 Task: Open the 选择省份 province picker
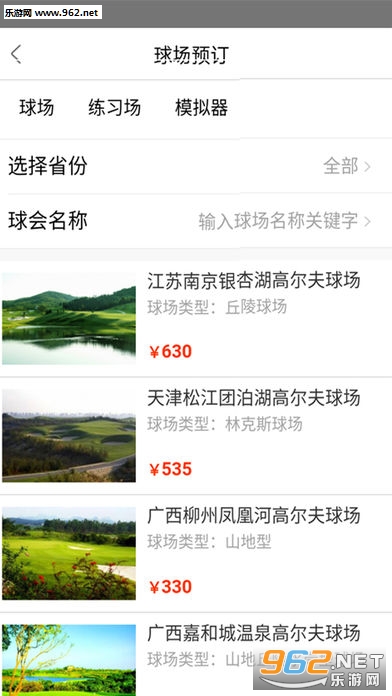point(196,166)
